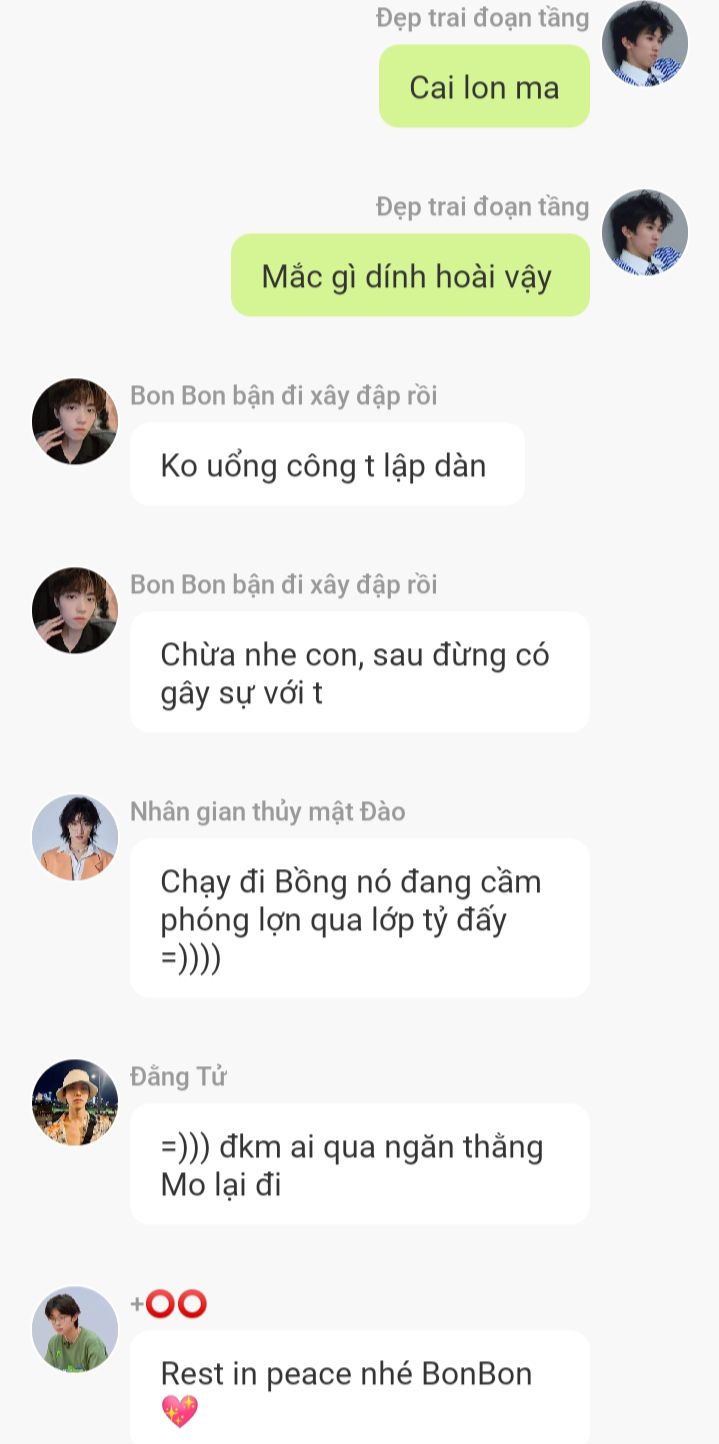
Task: View Bon Bon's profile by "Chừa nhe con"
Action: 75,610
